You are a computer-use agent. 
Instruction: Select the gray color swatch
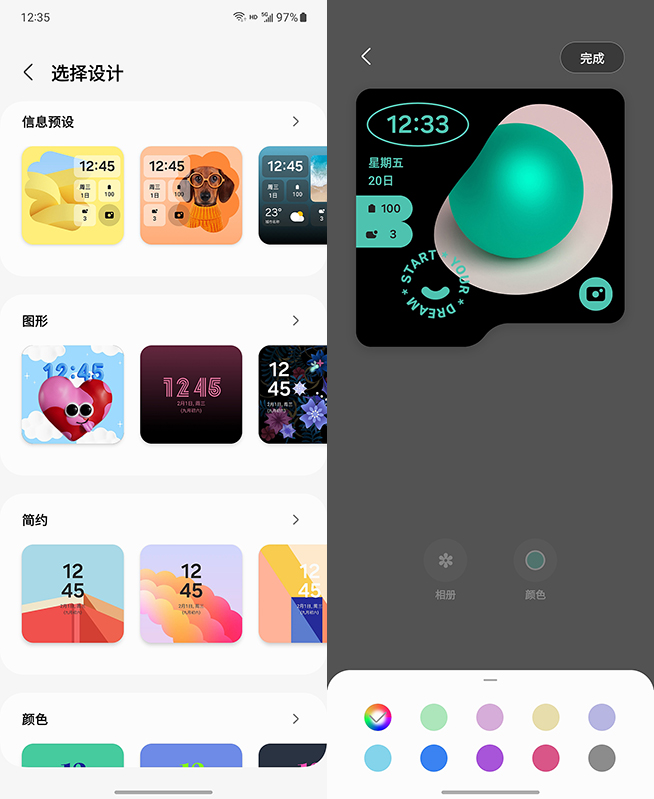(601, 758)
